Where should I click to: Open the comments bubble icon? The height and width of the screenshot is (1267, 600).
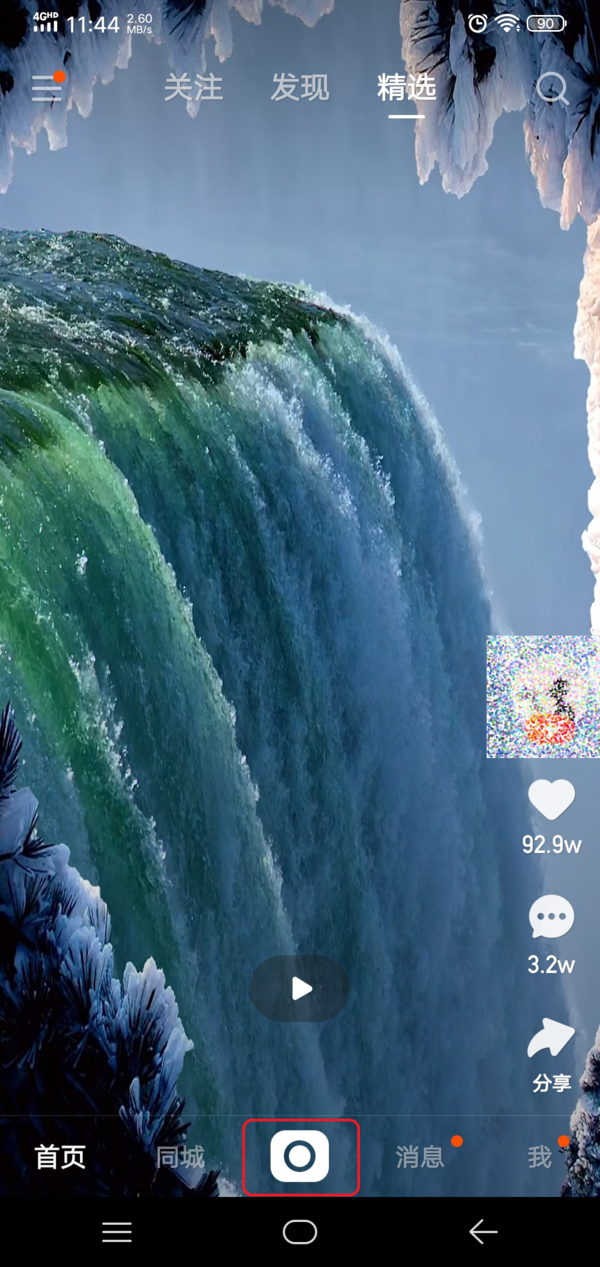pos(551,917)
